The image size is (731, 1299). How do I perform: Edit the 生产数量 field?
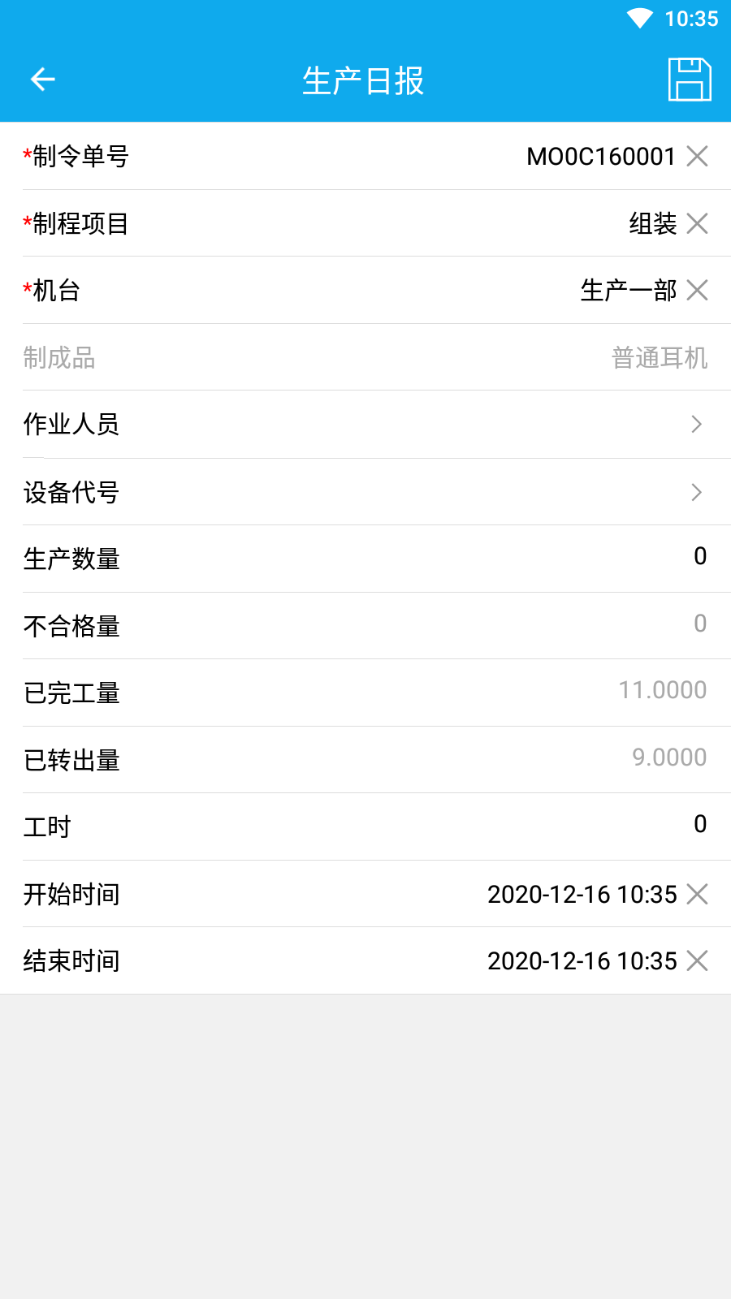(365, 559)
